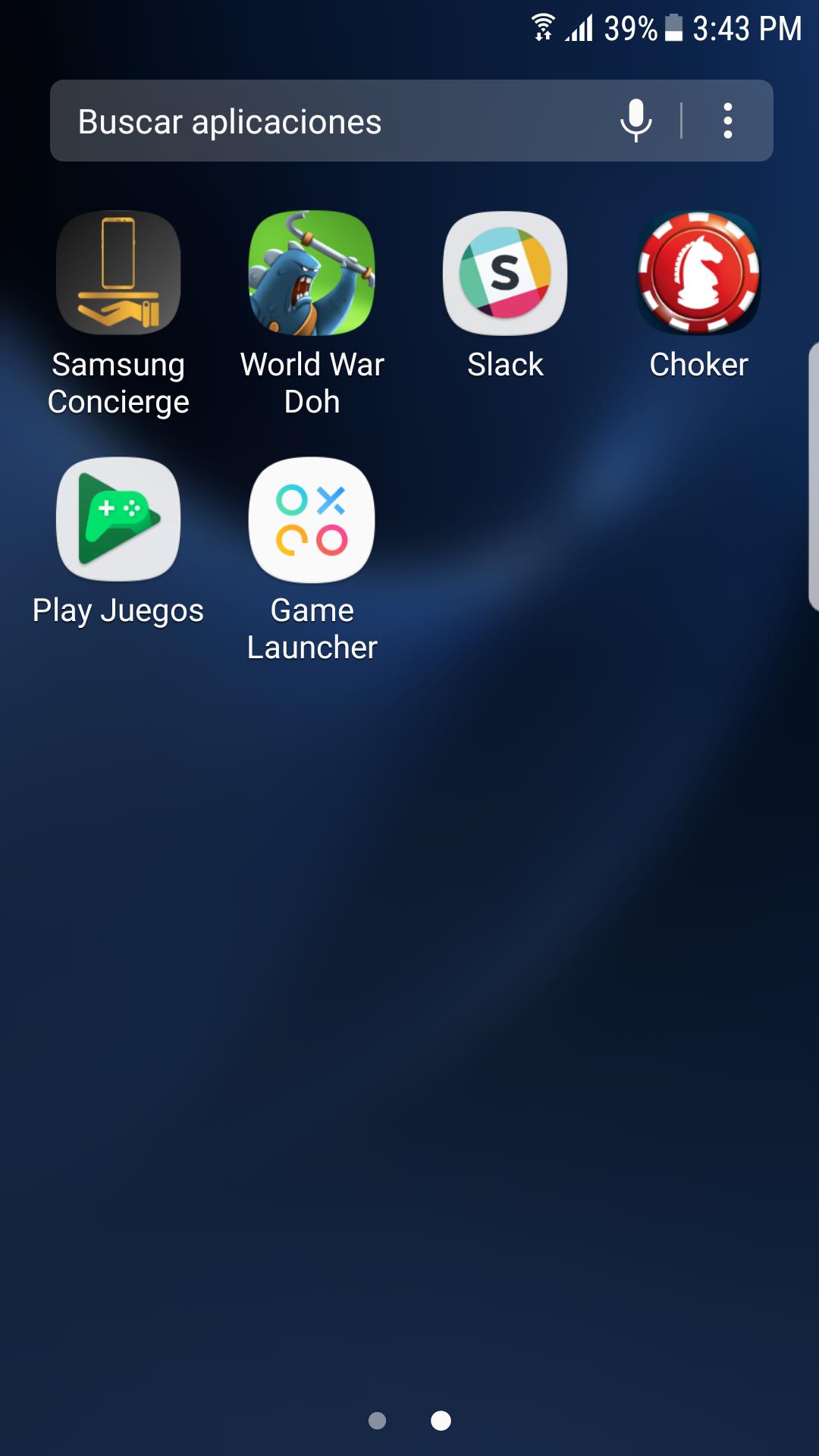Launch World War Doh game

(x=312, y=273)
